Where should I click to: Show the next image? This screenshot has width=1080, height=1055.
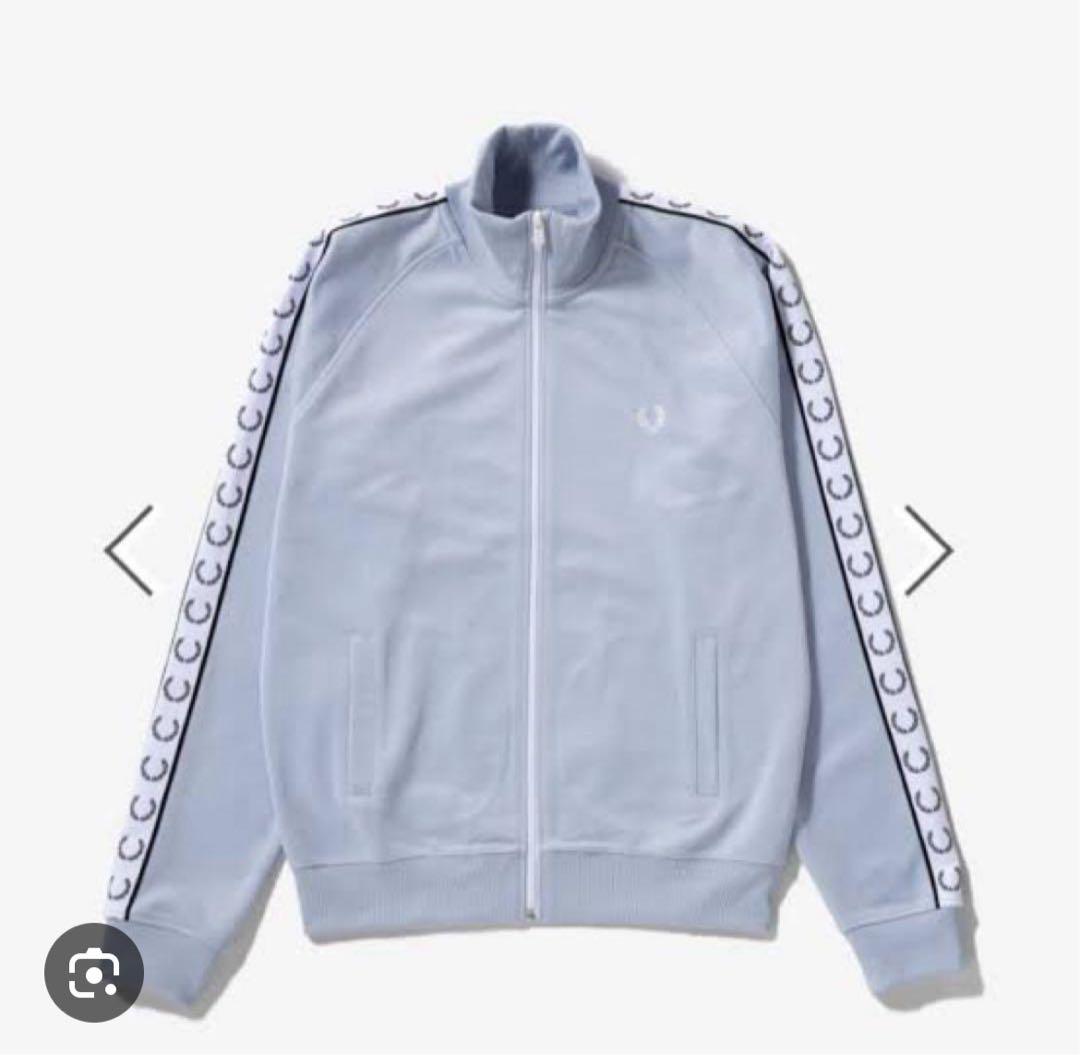point(928,550)
